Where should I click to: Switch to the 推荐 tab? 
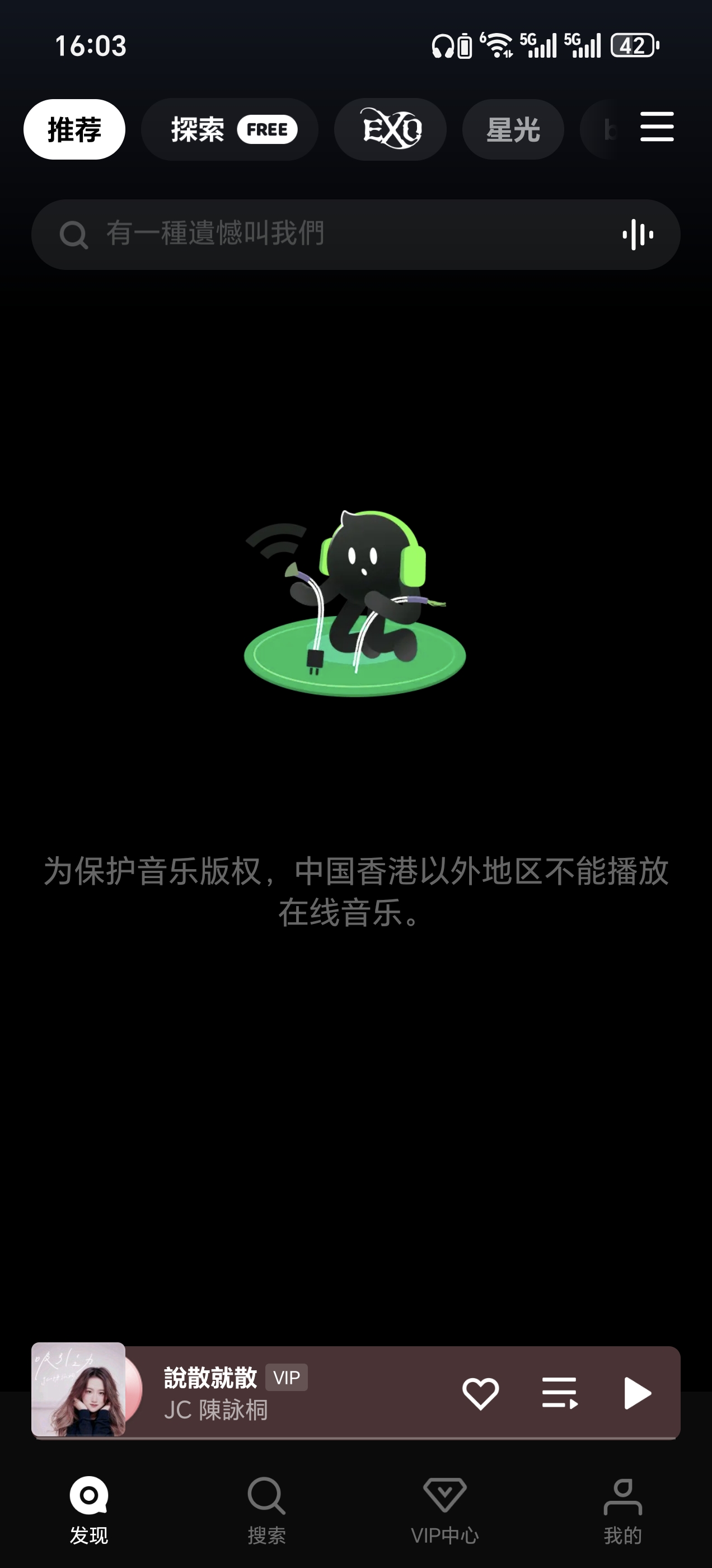pos(74,130)
